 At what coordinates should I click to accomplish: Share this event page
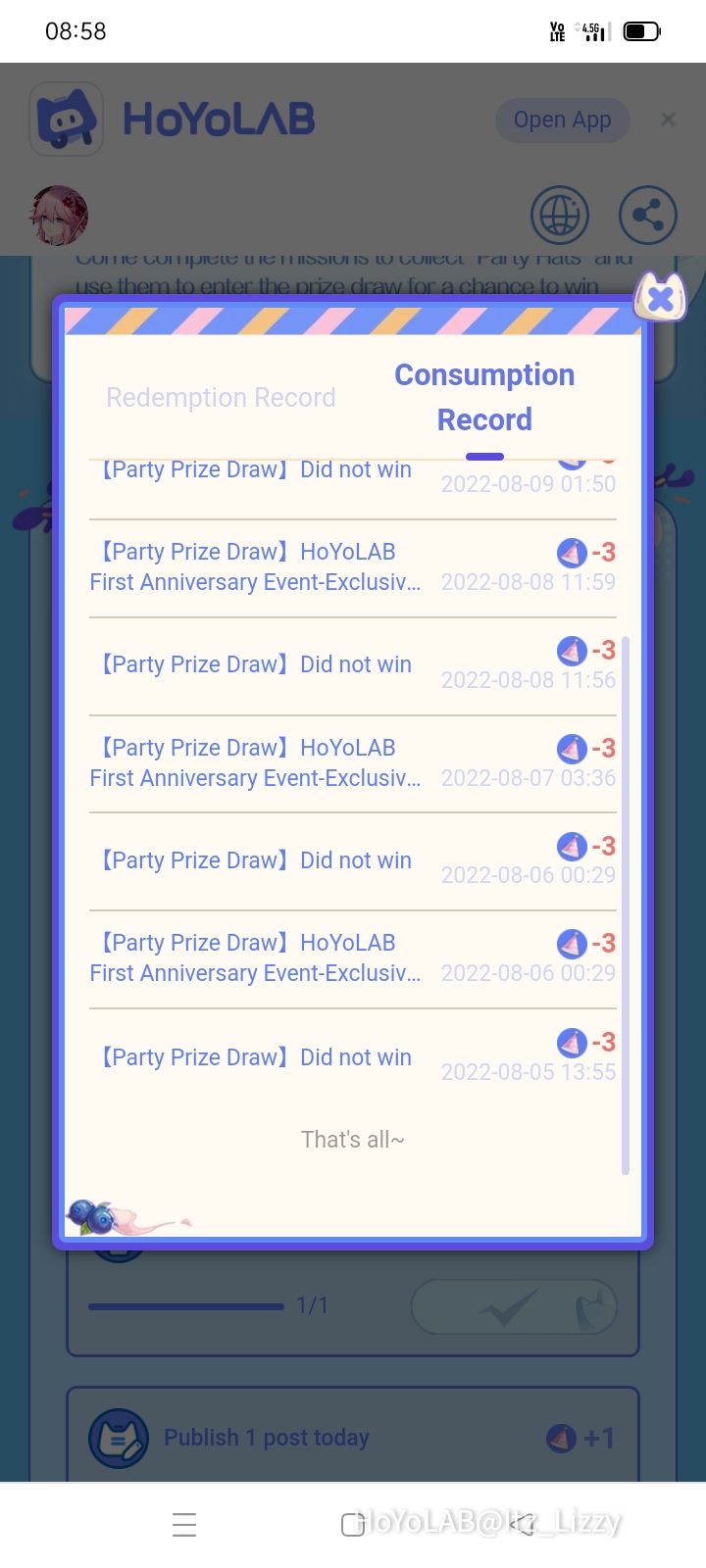pyautogui.click(x=647, y=215)
